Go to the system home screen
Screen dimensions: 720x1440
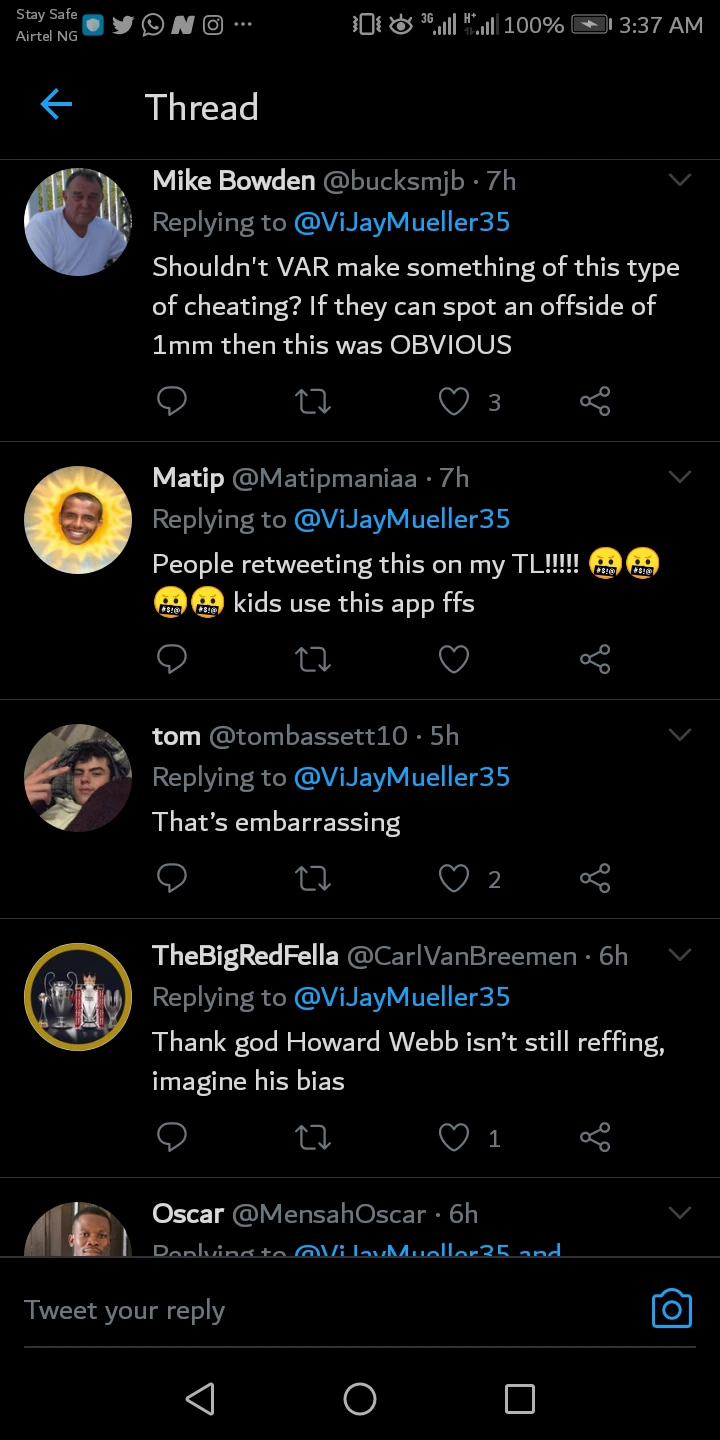tap(360, 1398)
